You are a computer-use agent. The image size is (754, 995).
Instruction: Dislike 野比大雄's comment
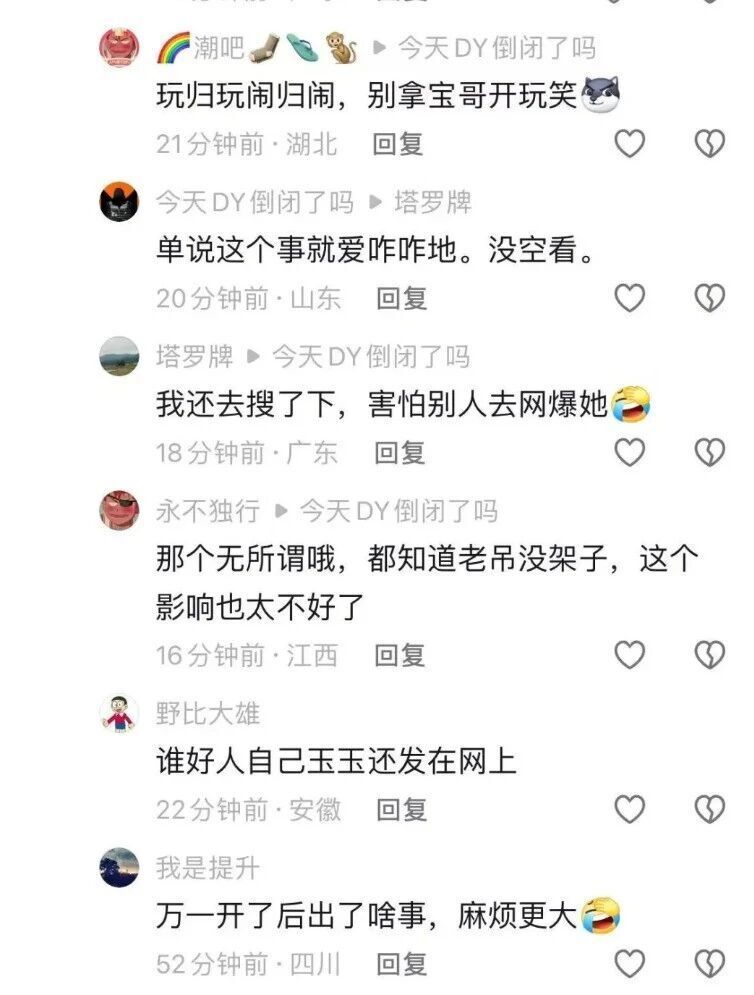710,809
